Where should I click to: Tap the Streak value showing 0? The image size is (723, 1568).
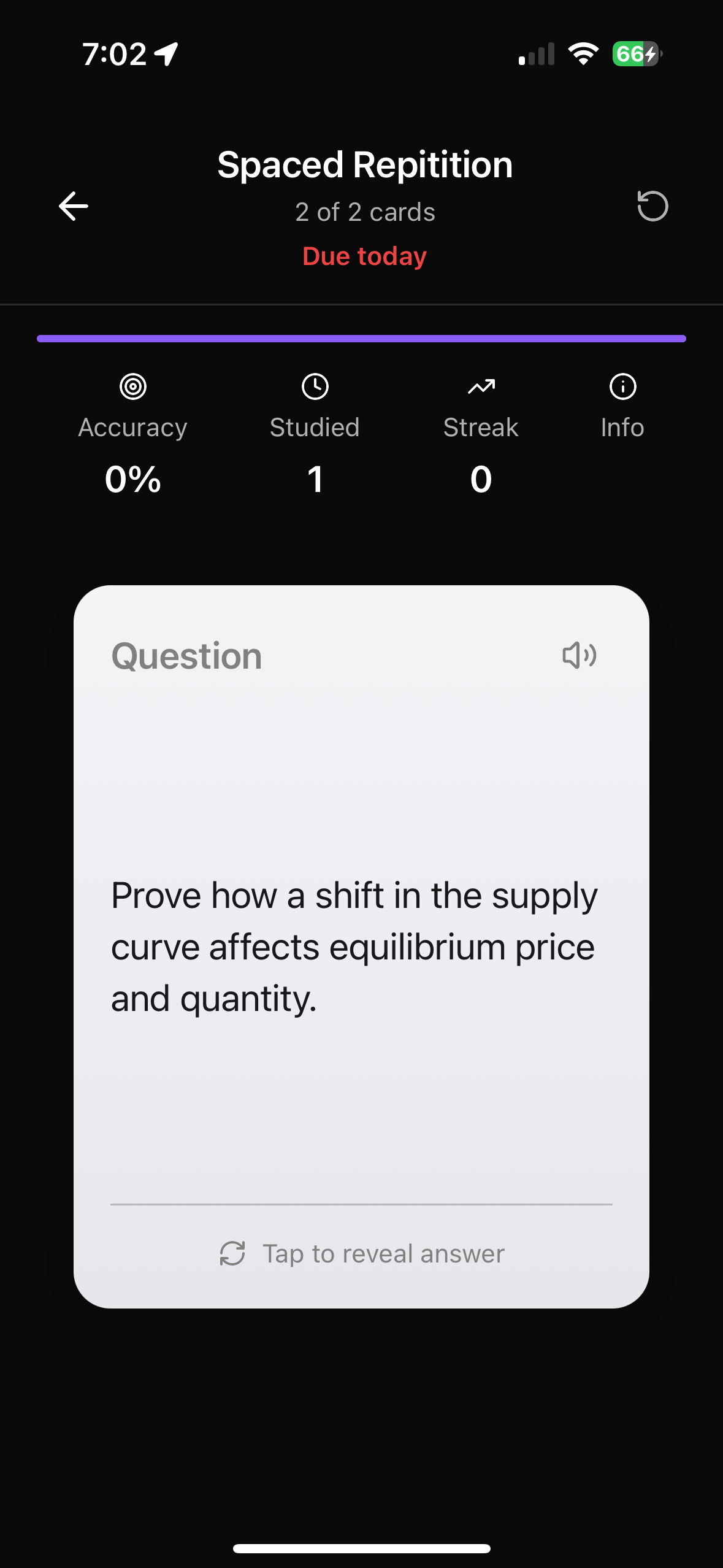480,480
